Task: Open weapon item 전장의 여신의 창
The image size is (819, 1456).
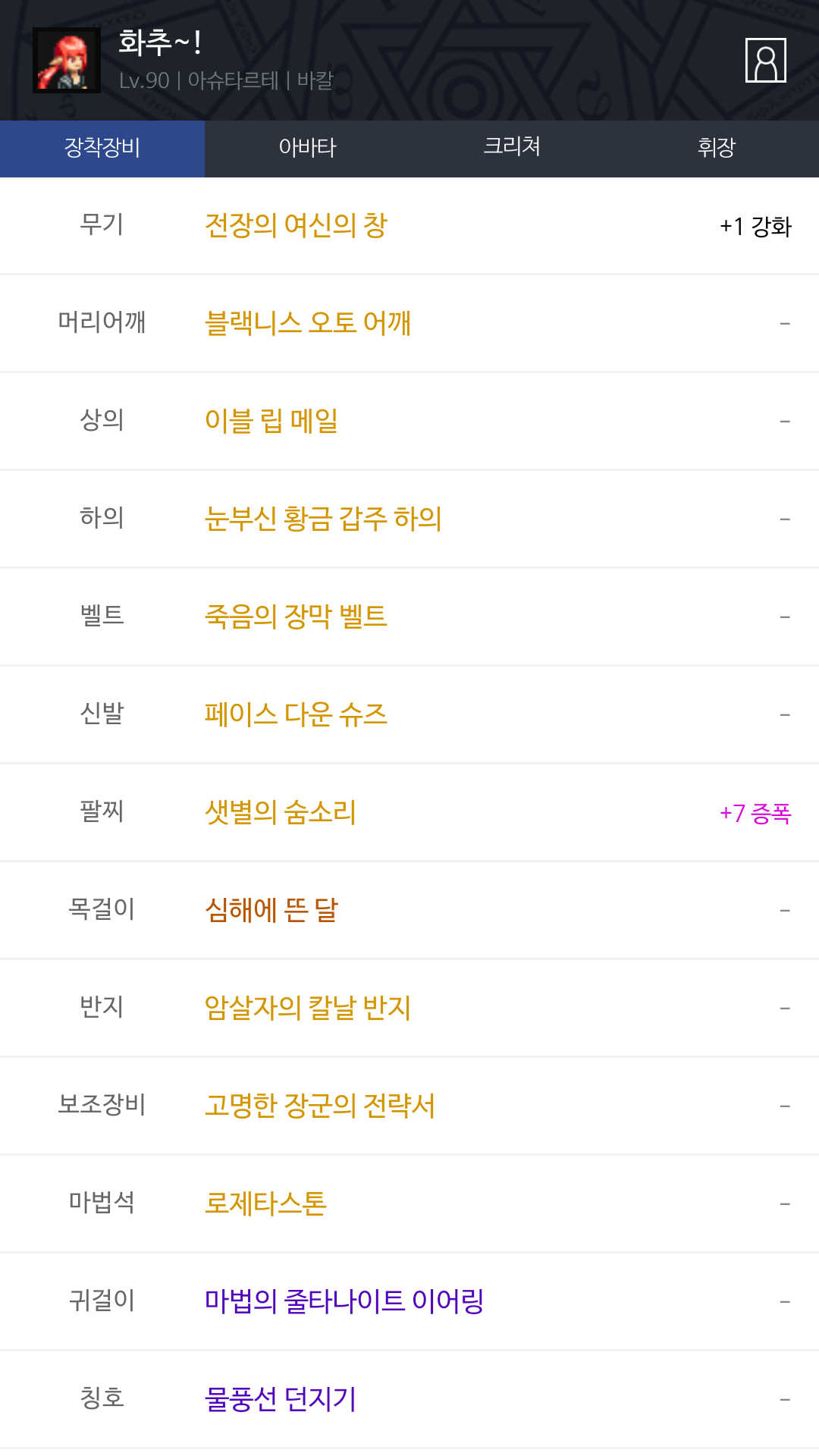Action: tap(296, 225)
